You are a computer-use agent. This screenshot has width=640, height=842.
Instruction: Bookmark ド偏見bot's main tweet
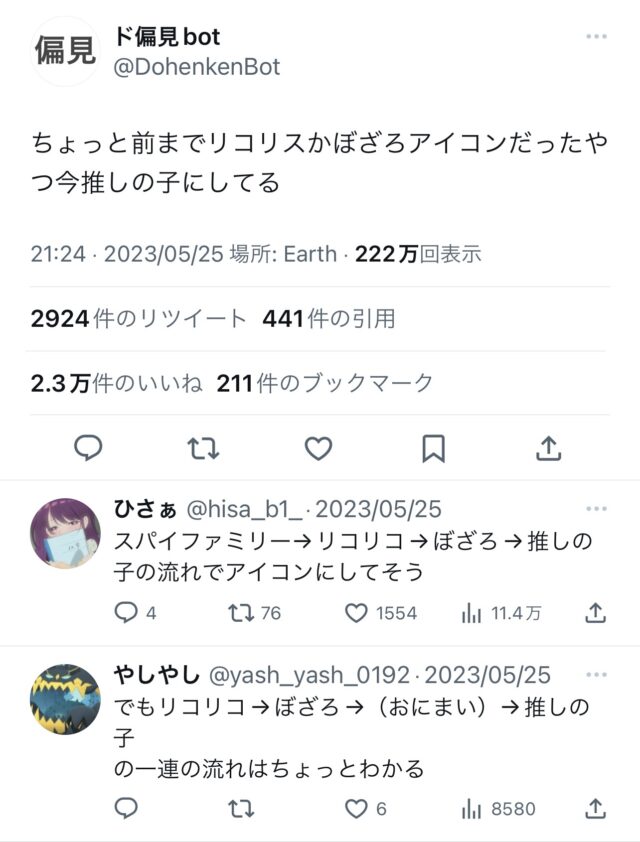pyautogui.click(x=433, y=449)
